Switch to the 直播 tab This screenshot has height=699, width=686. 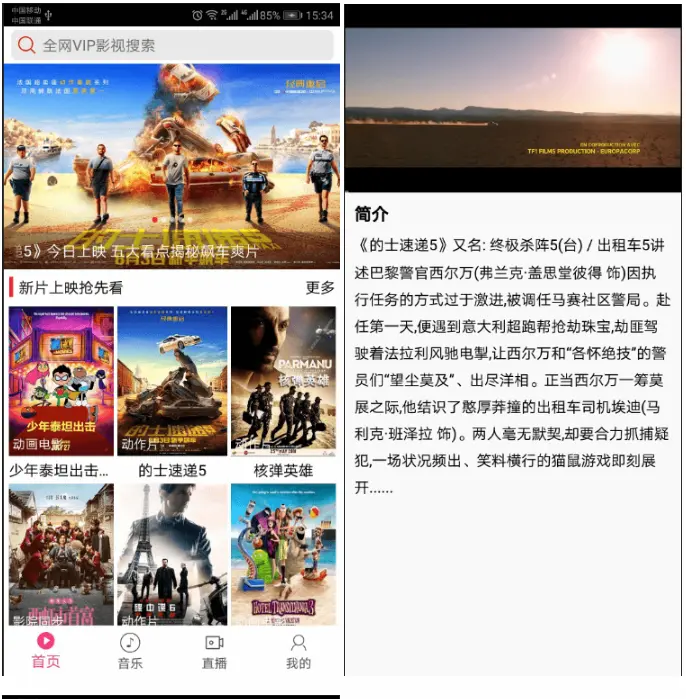pyautogui.click(x=214, y=651)
